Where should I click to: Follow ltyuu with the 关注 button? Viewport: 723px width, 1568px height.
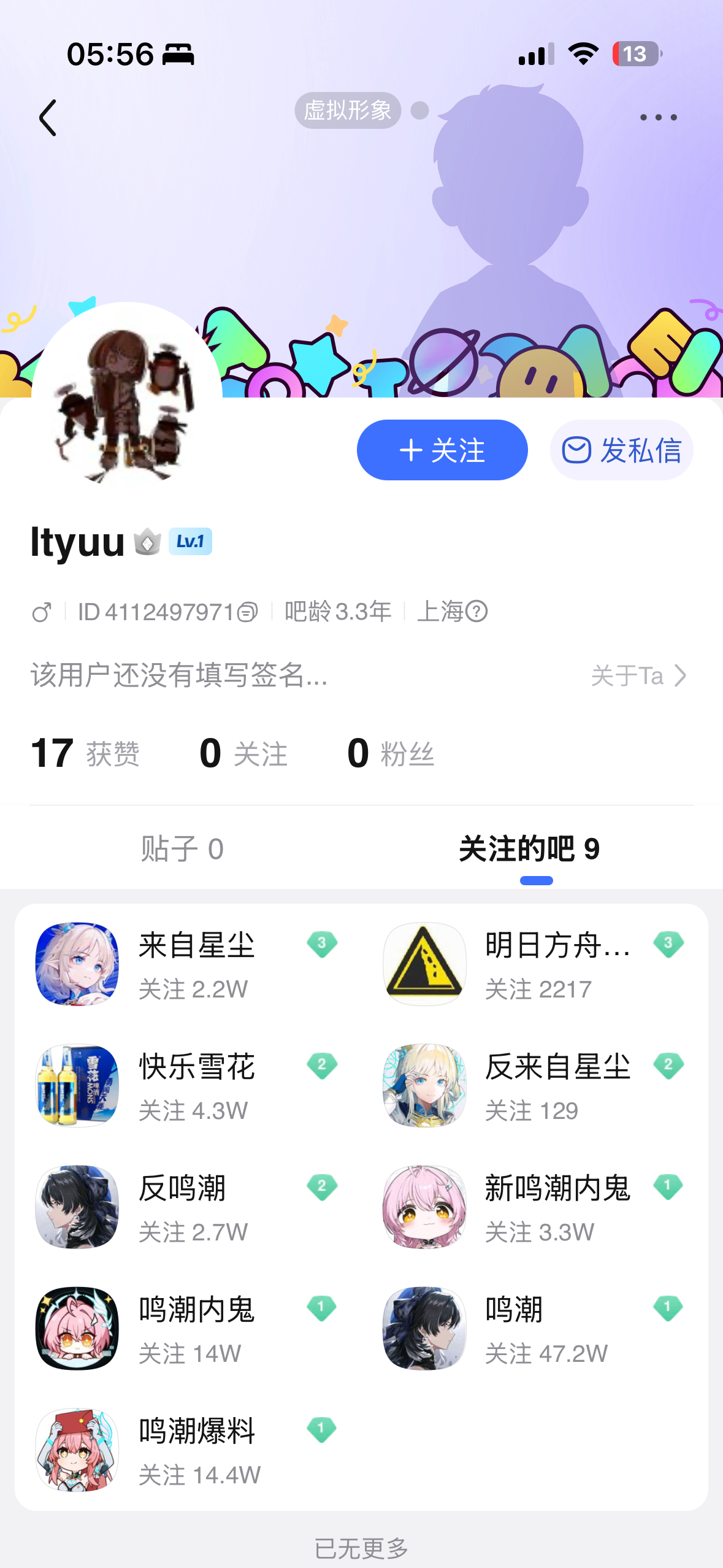442,450
